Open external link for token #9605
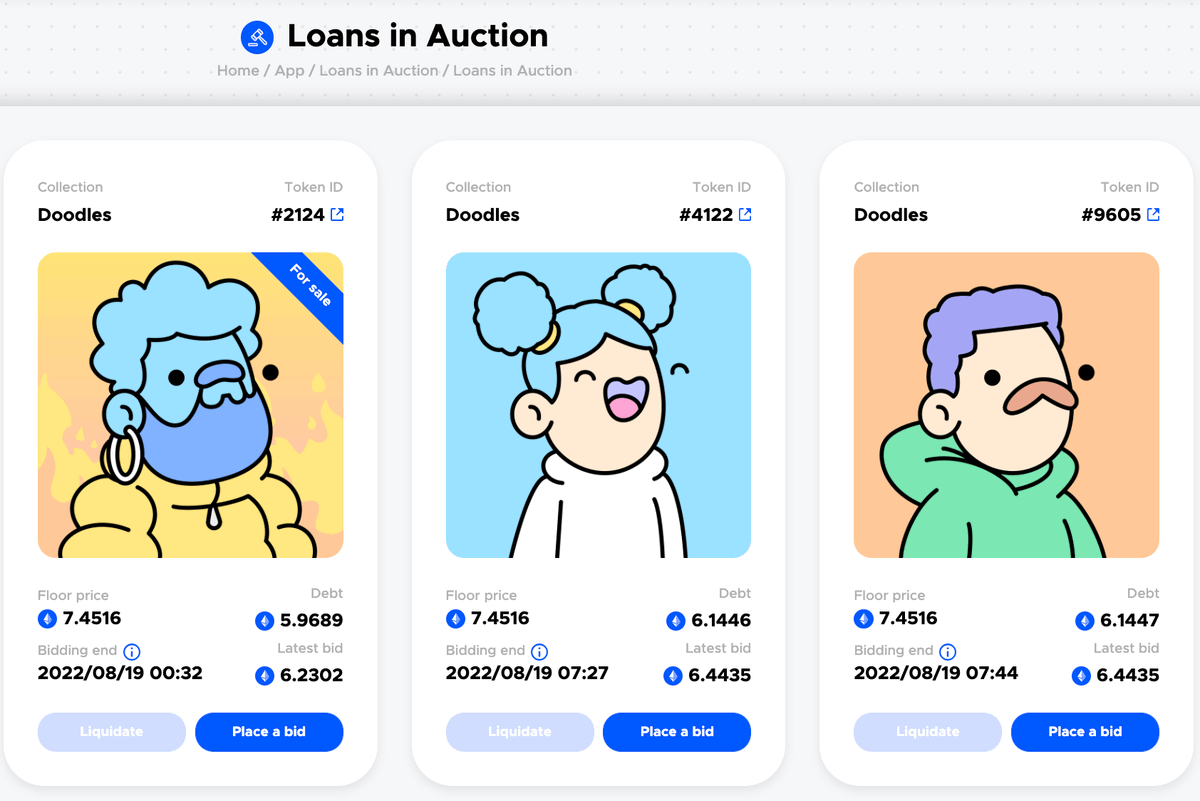Viewport: 1200px width, 801px height. pyautogui.click(x=1153, y=215)
